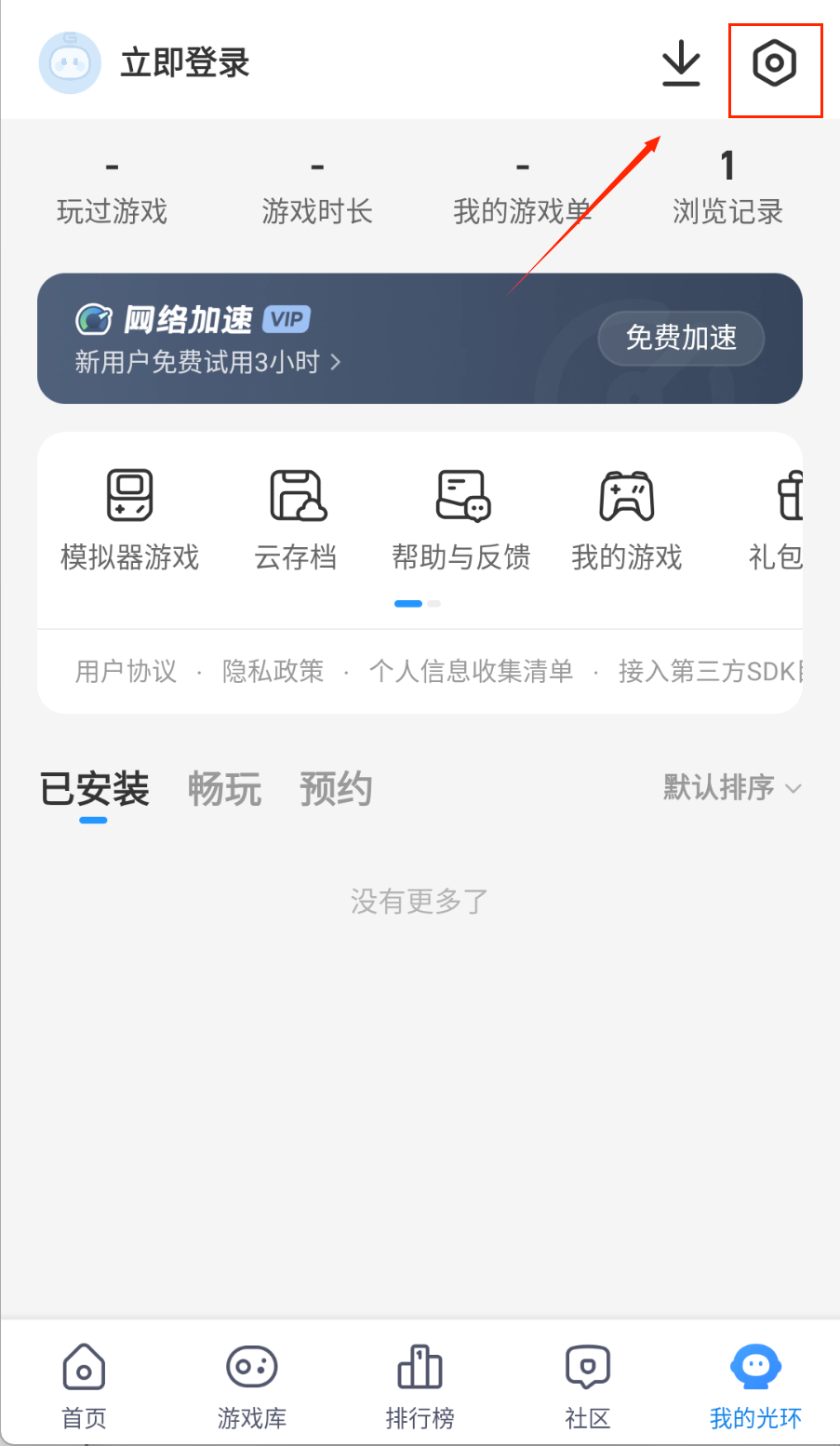840x1446 pixels.
Task: Open 帮助与反馈 help and feedback
Action: [x=461, y=519]
